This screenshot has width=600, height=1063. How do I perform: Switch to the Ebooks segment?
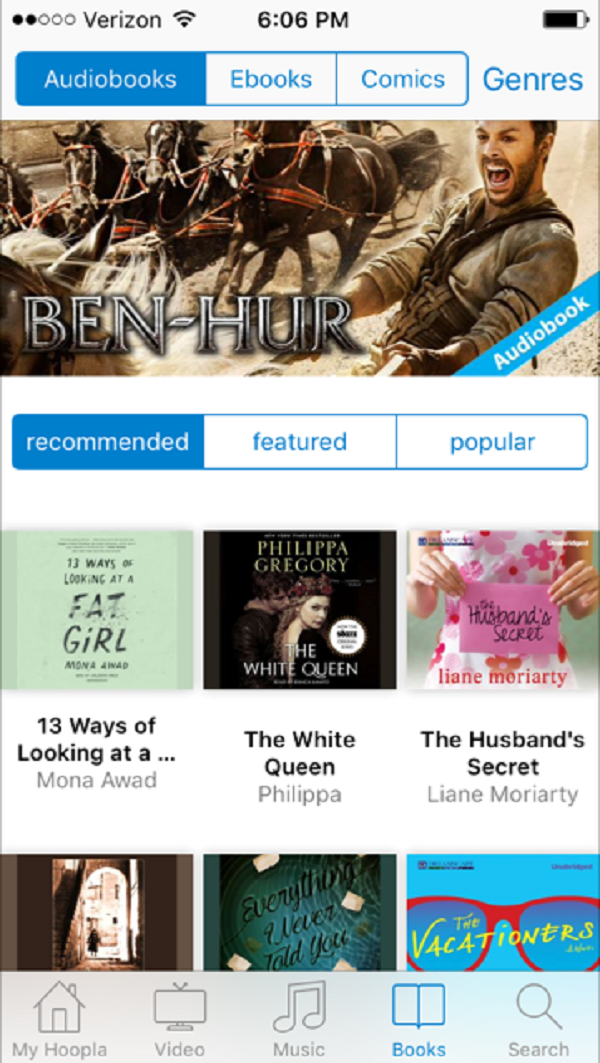point(271,79)
